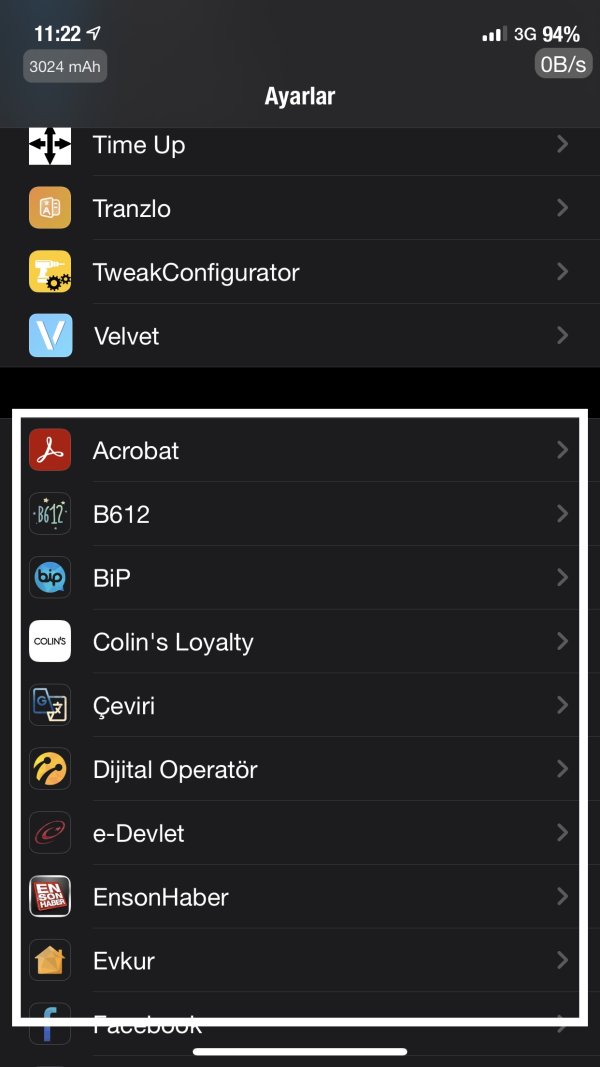Viewport: 600px width, 1067px height.
Task: Open BiP app settings
Action: click(x=300, y=578)
